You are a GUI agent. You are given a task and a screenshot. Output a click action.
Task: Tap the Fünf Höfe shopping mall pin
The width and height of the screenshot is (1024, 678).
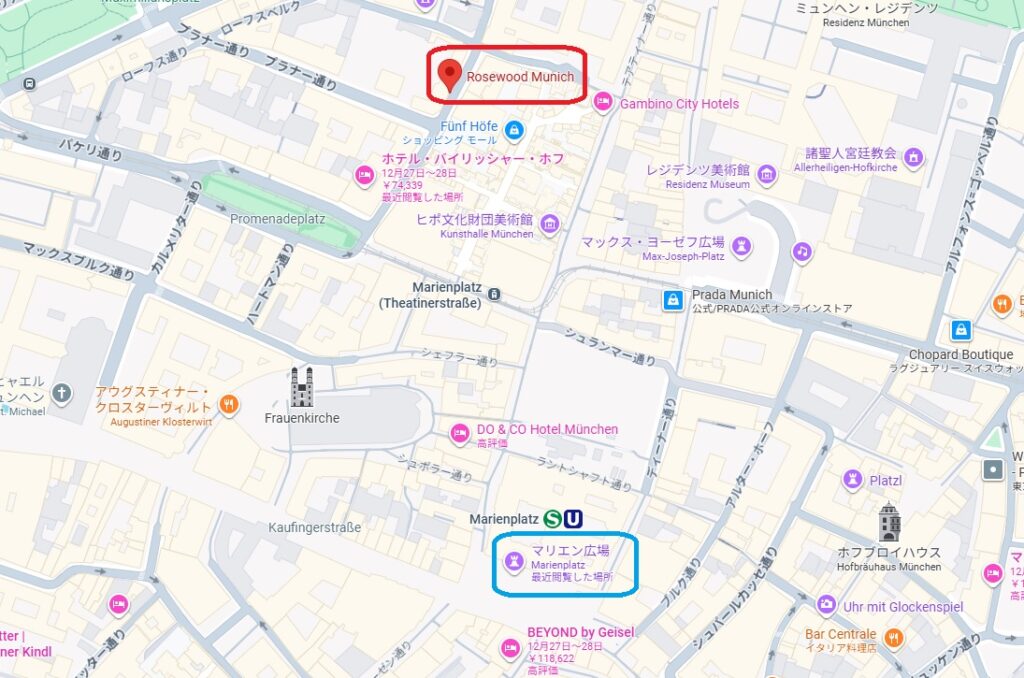coord(513,129)
